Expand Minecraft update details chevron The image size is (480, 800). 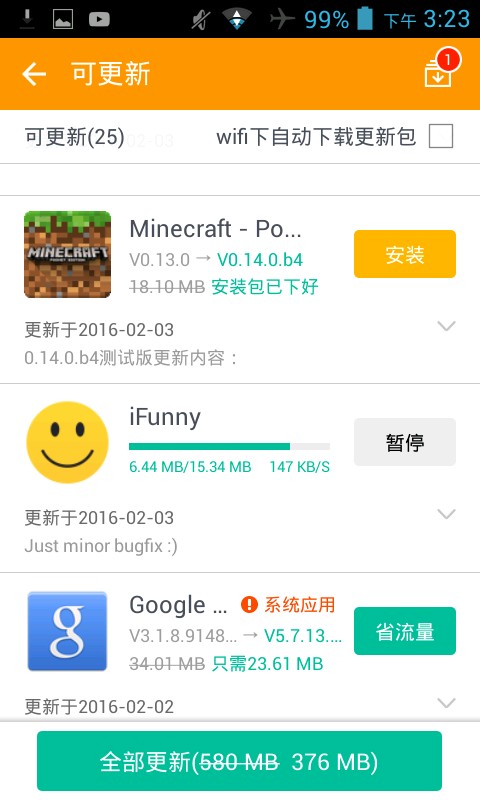(x=446, y=326)
